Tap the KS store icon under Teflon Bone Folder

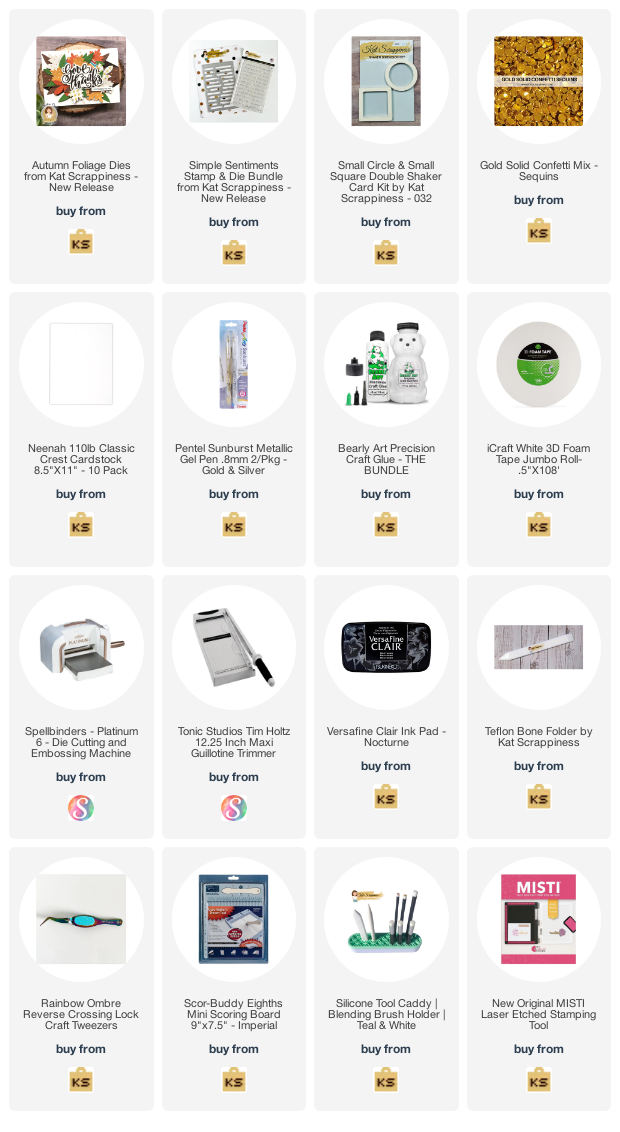click(538, 798)
